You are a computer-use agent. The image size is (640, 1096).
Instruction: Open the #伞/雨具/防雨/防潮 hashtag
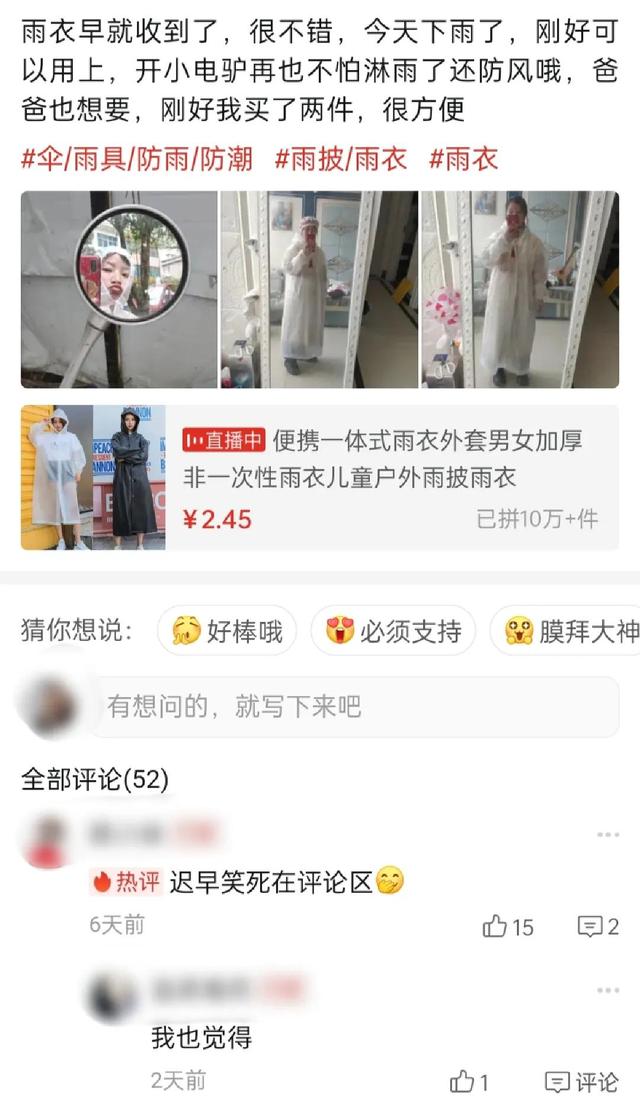[x=137, y=158]
